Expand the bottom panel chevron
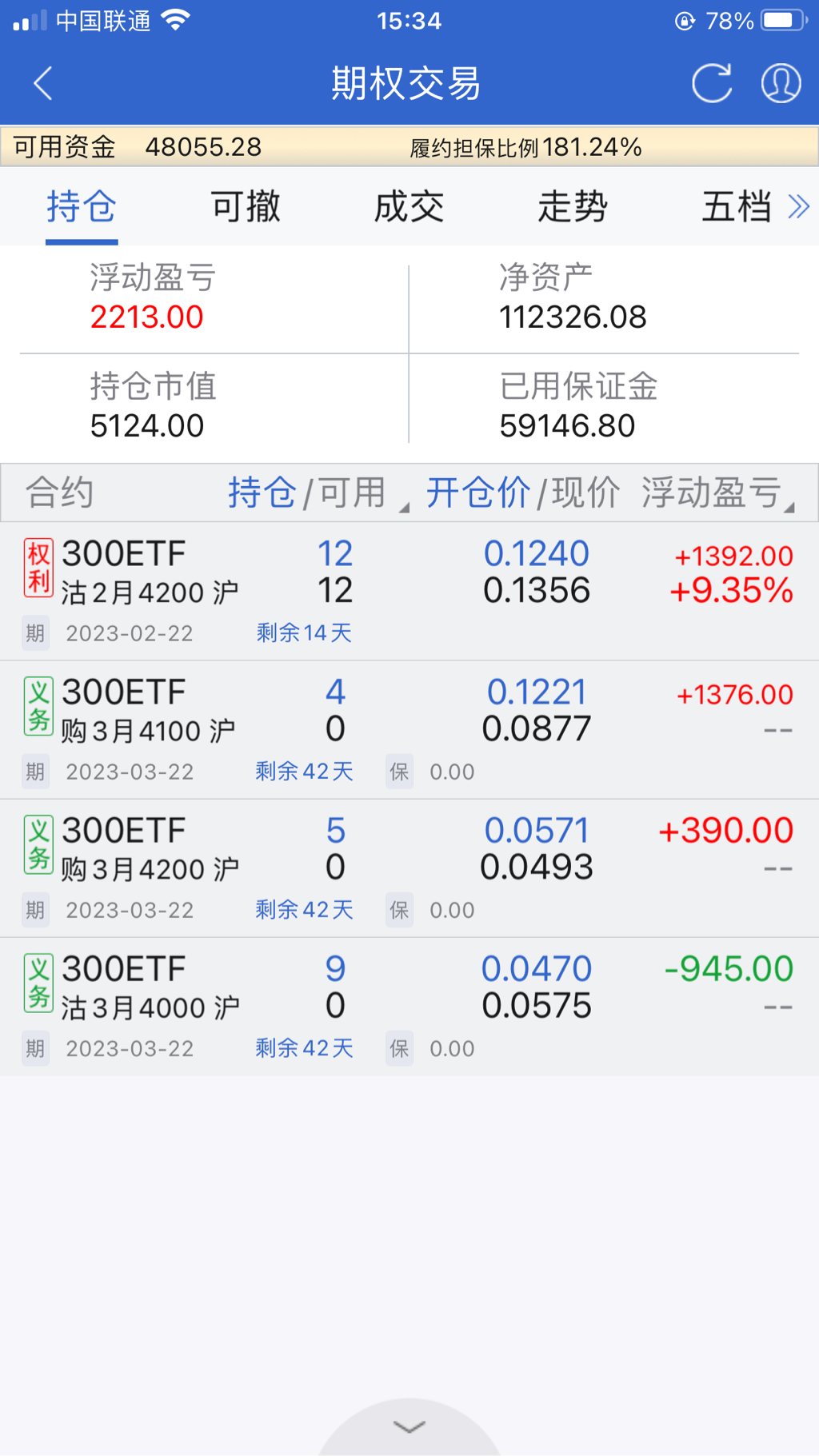 click(x=409, y=1427)
